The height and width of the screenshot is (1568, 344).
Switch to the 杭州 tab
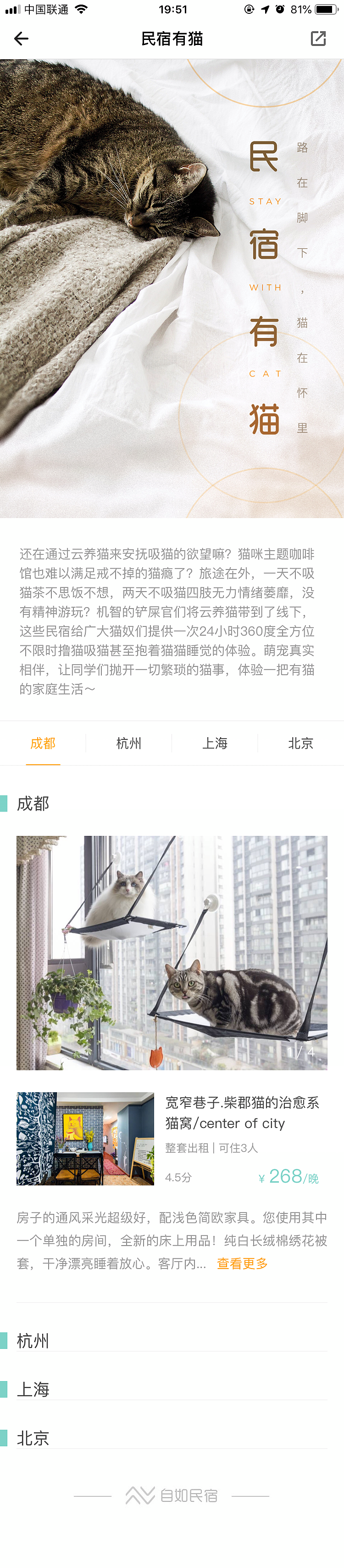tap(129, 743)
